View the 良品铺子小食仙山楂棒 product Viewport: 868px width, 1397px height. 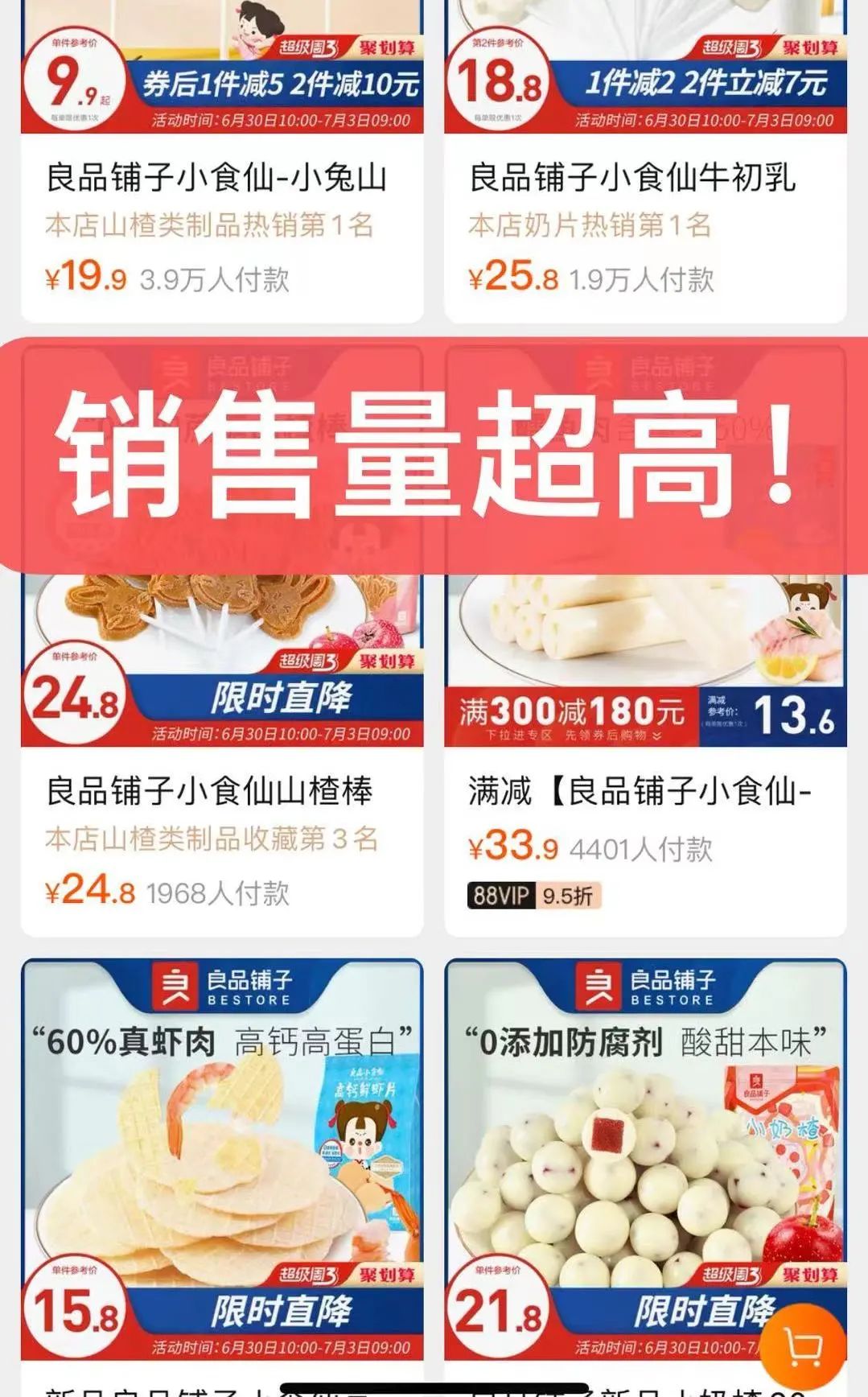211,791
